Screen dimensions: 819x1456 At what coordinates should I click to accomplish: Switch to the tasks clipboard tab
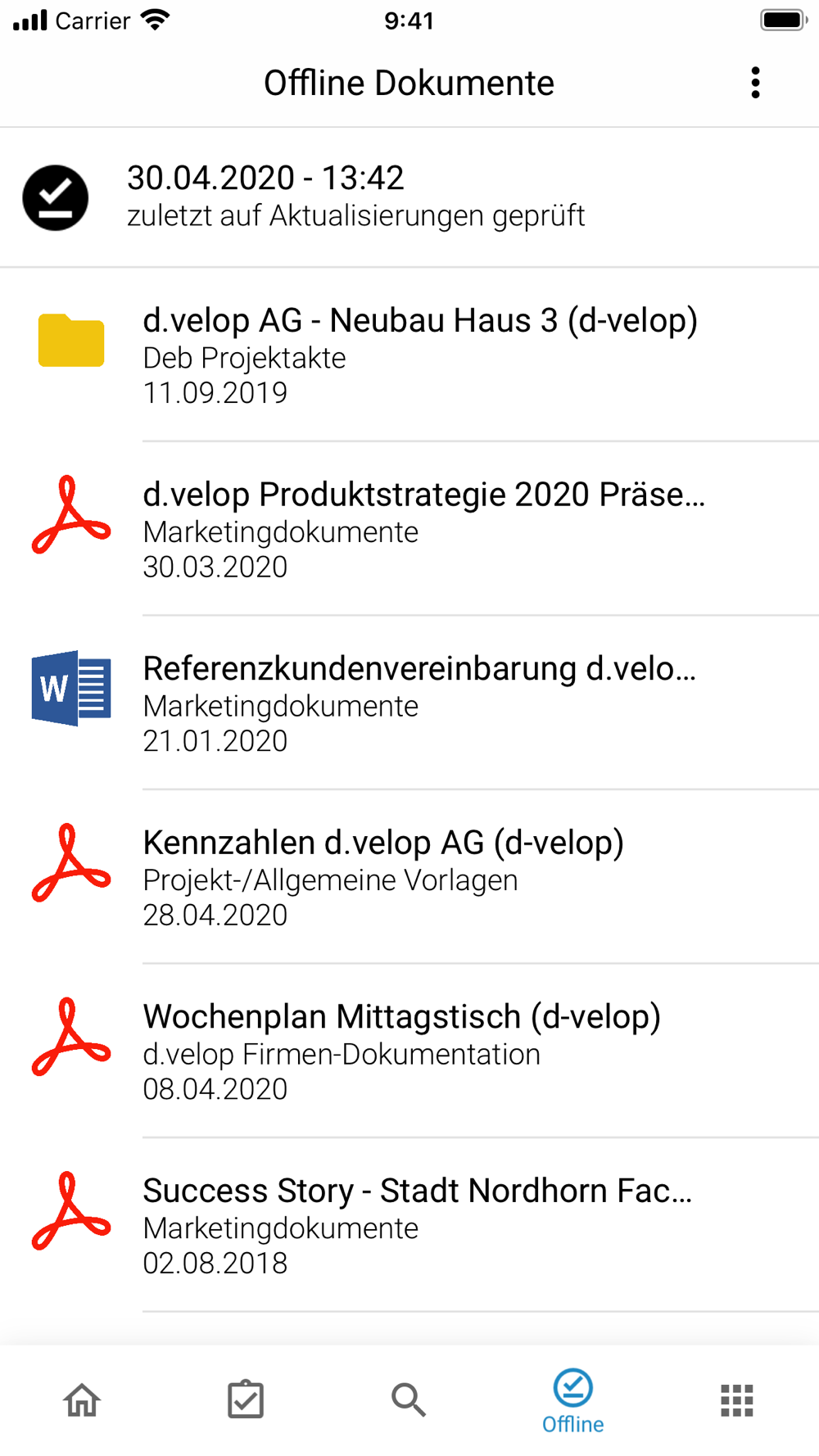tap(246, 1399)
